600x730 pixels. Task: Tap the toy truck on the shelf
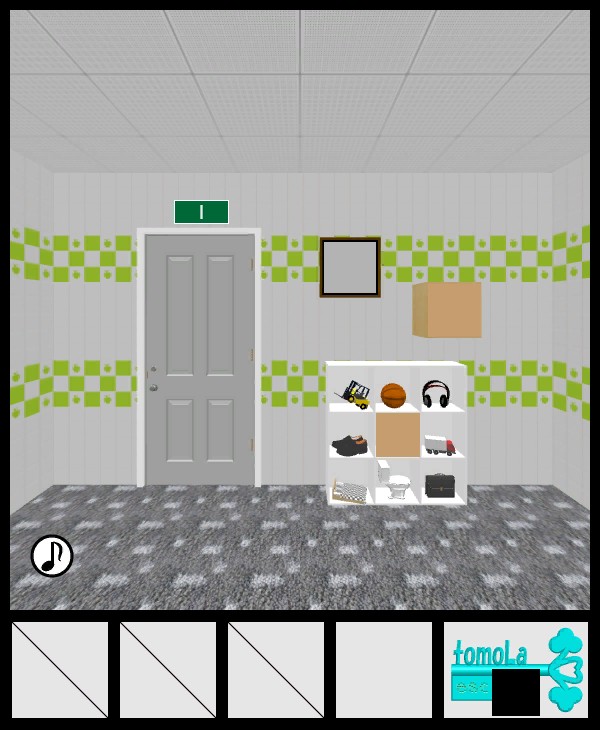pyautogui.click(x=438, y=444)
